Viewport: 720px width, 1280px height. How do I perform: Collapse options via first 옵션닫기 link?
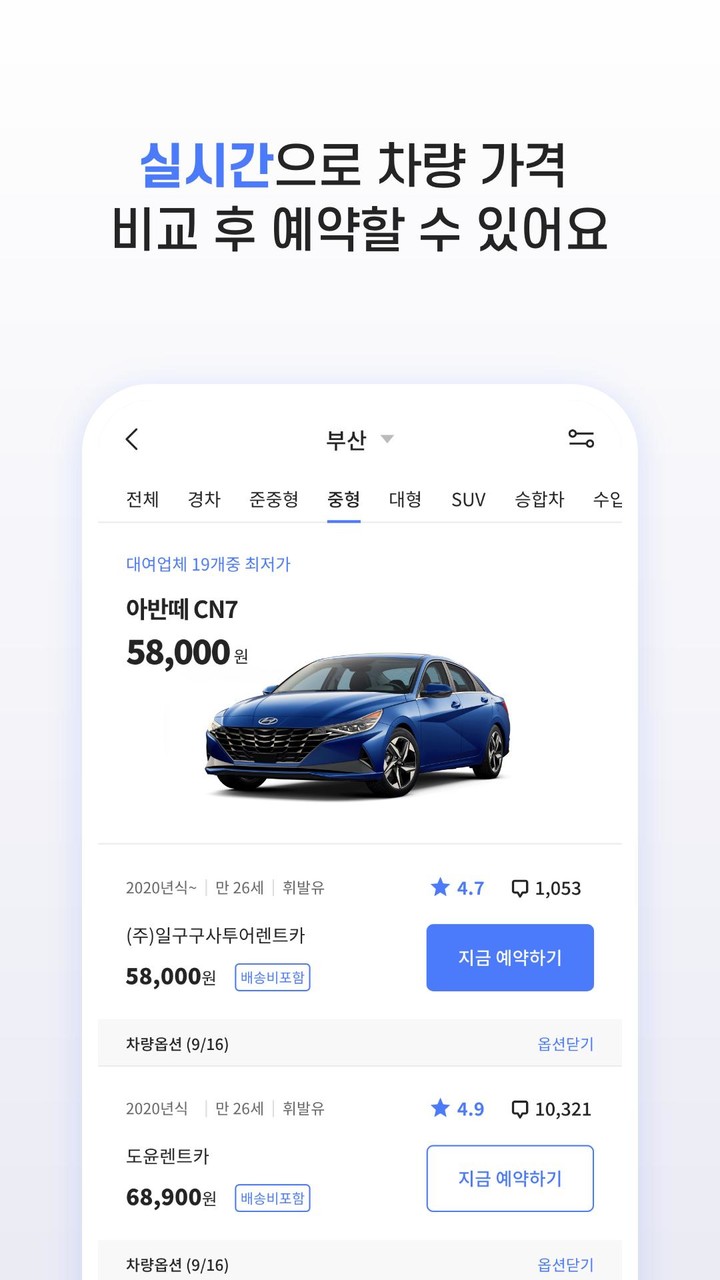pos(567,1043)
